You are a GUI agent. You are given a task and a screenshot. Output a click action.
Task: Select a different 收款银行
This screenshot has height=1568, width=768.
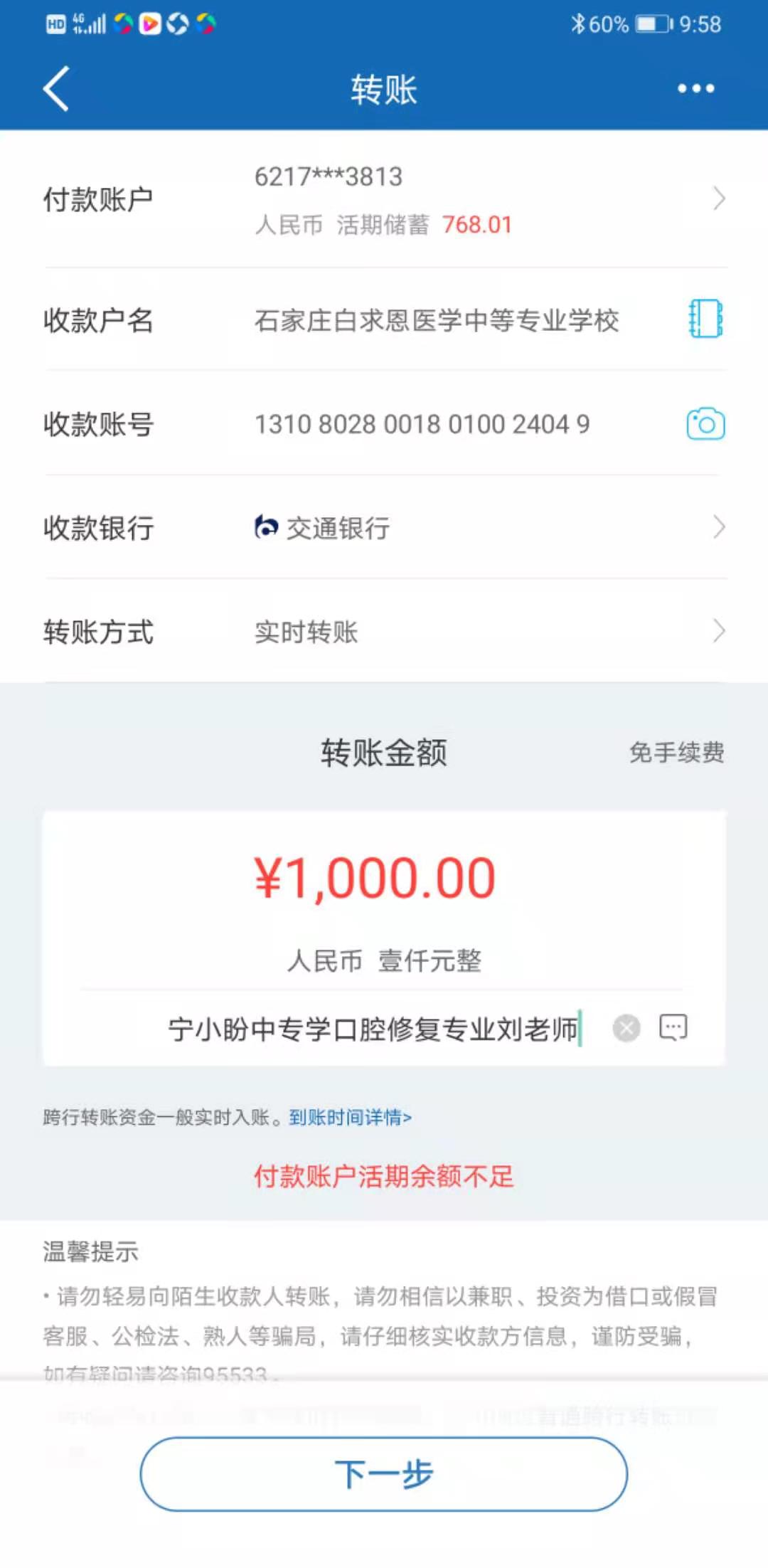(384, 528)
